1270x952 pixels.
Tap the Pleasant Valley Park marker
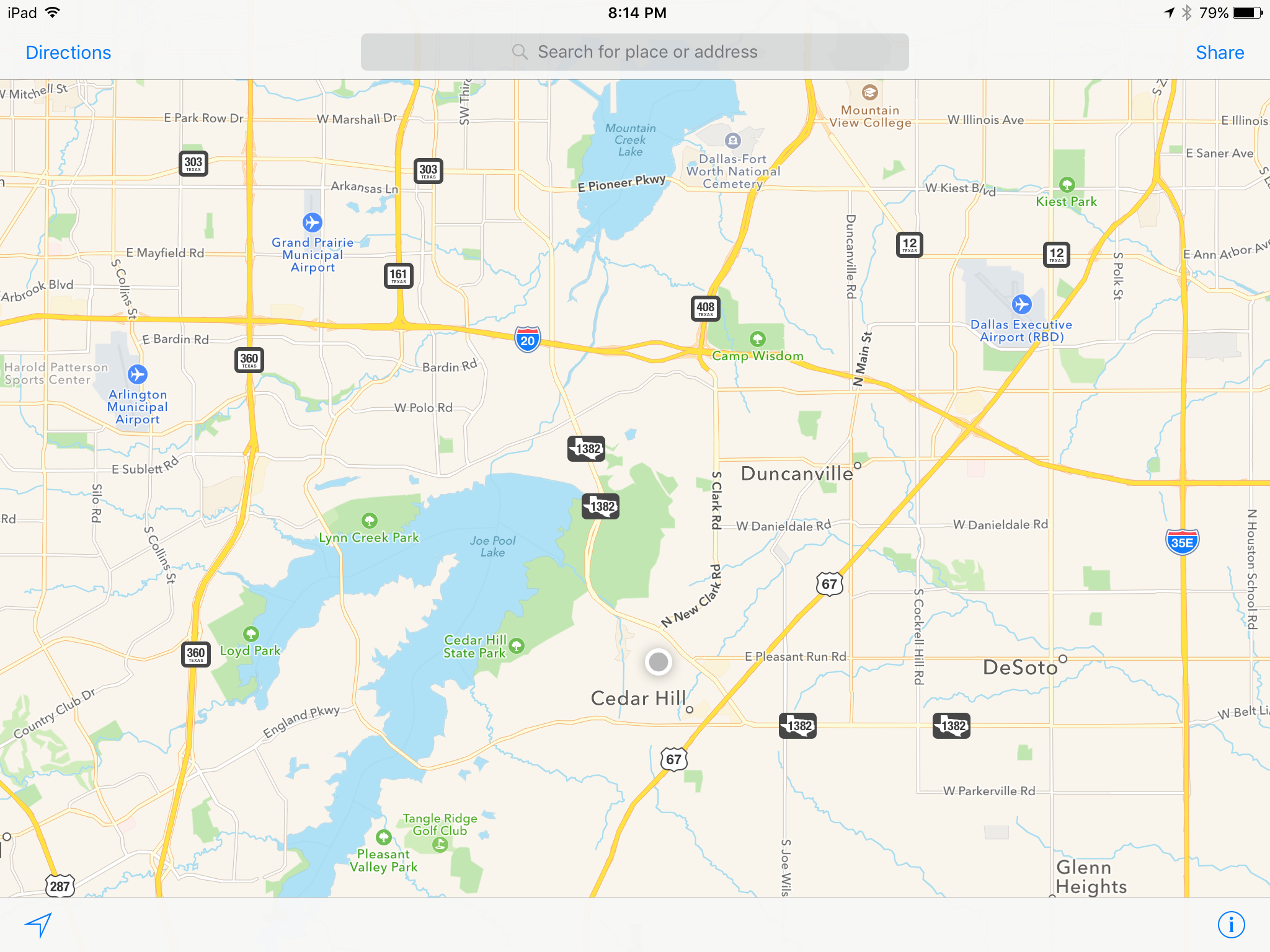(384, 837)
